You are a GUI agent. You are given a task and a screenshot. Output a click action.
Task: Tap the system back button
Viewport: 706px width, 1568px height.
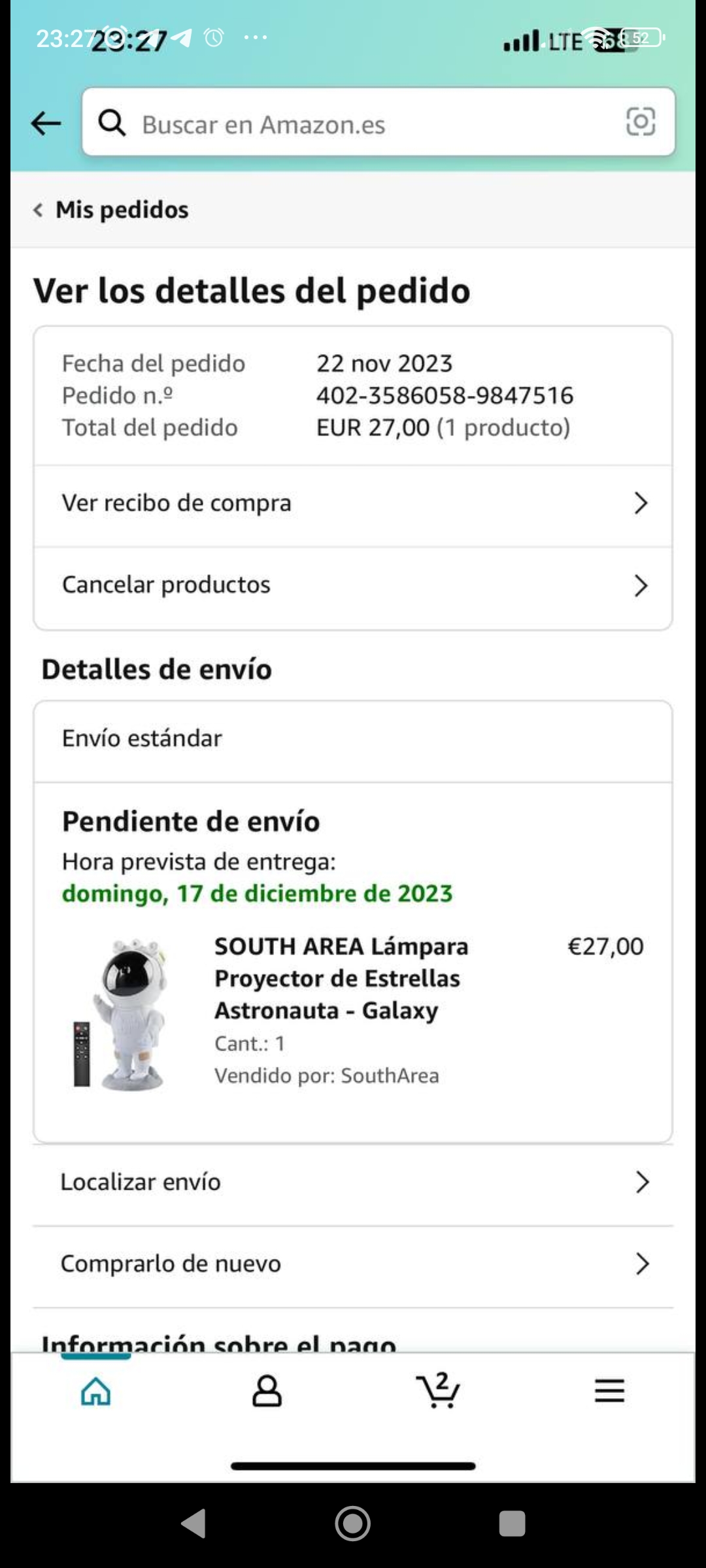tap(193, 1524)
